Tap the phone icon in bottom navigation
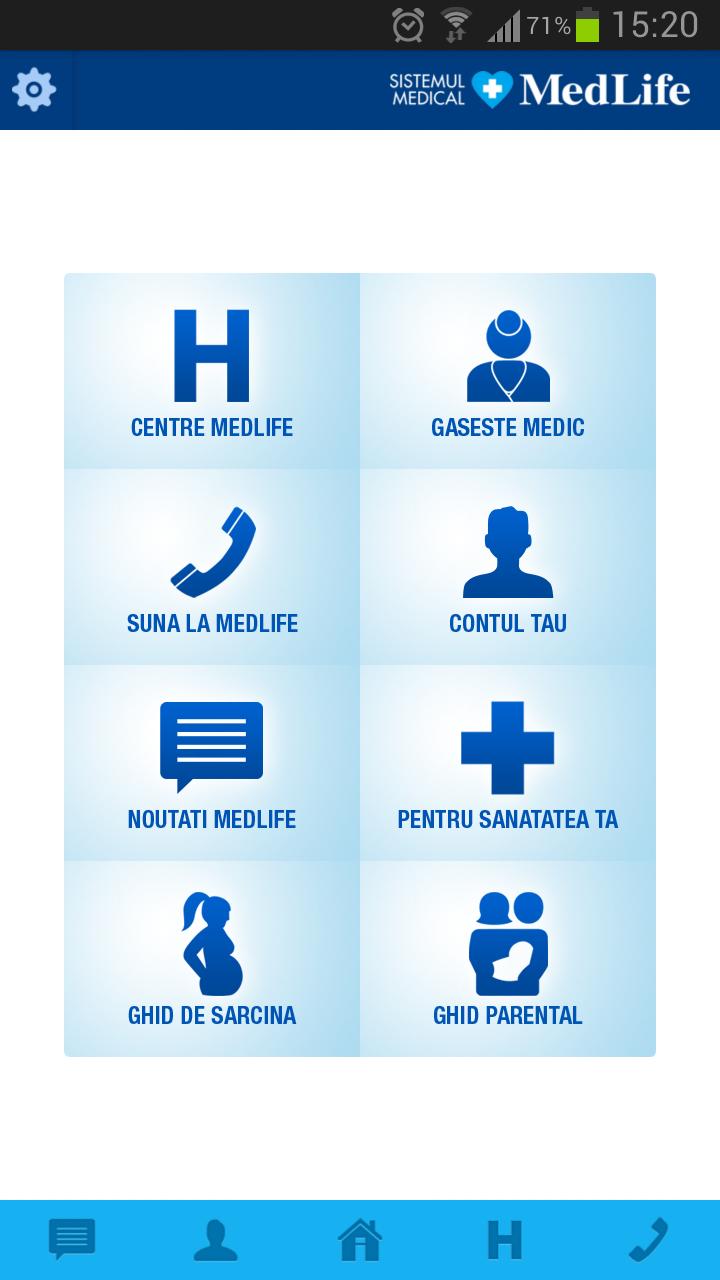This screenshot has height=1280, width=720. pos(648,1240)
